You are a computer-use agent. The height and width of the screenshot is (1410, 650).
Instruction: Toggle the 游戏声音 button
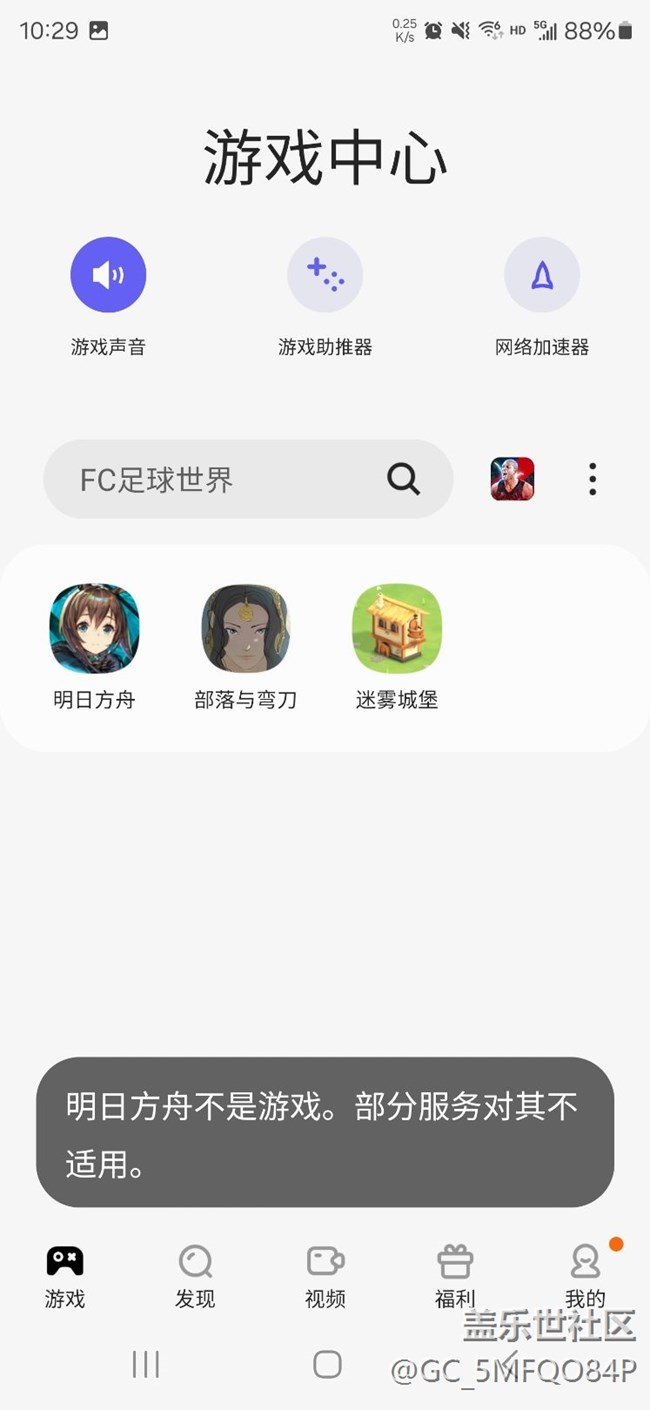click(x=108, y=275)
